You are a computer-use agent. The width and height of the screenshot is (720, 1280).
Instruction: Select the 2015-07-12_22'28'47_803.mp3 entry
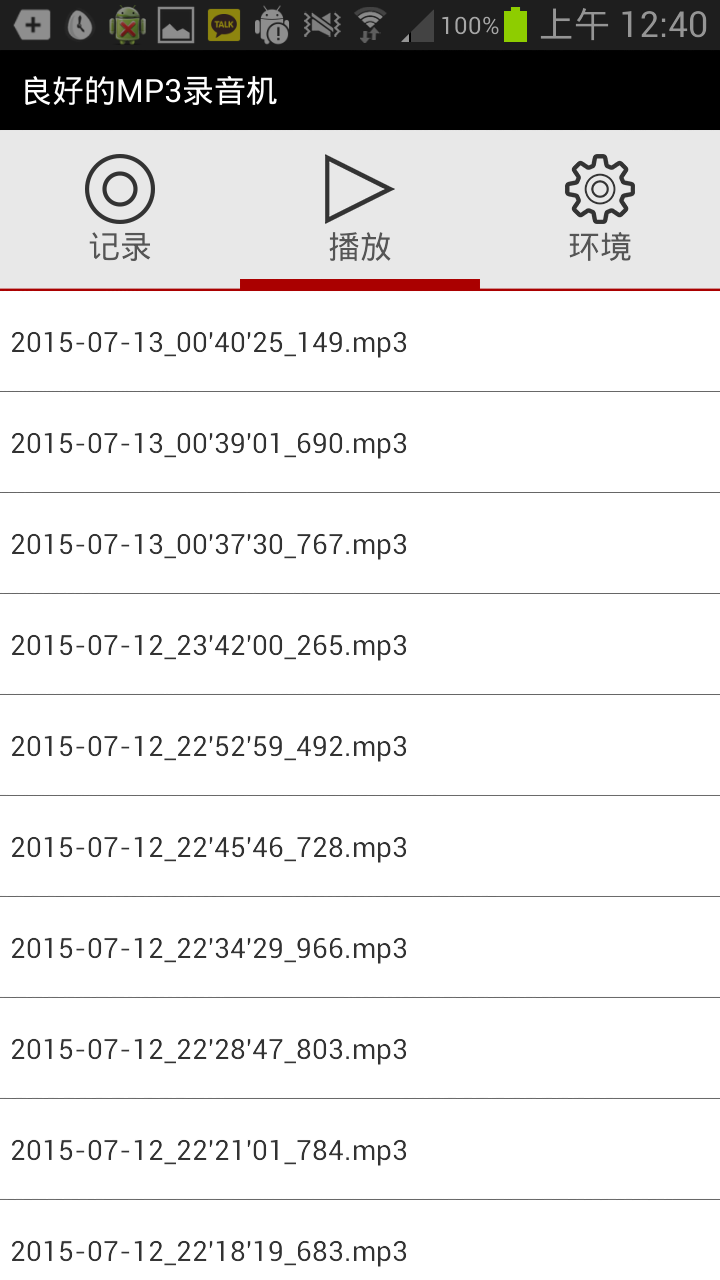[x=209, y=1049]
